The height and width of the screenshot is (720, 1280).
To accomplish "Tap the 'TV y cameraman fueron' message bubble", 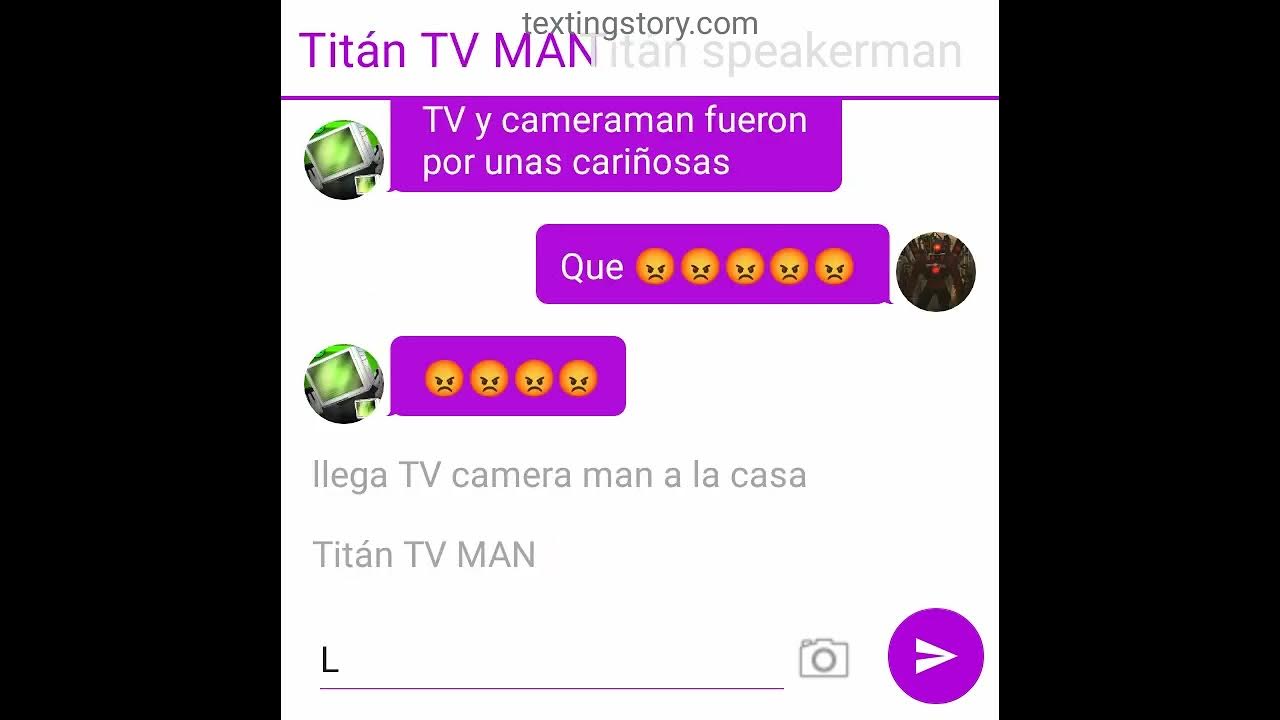I will point(615,142).
